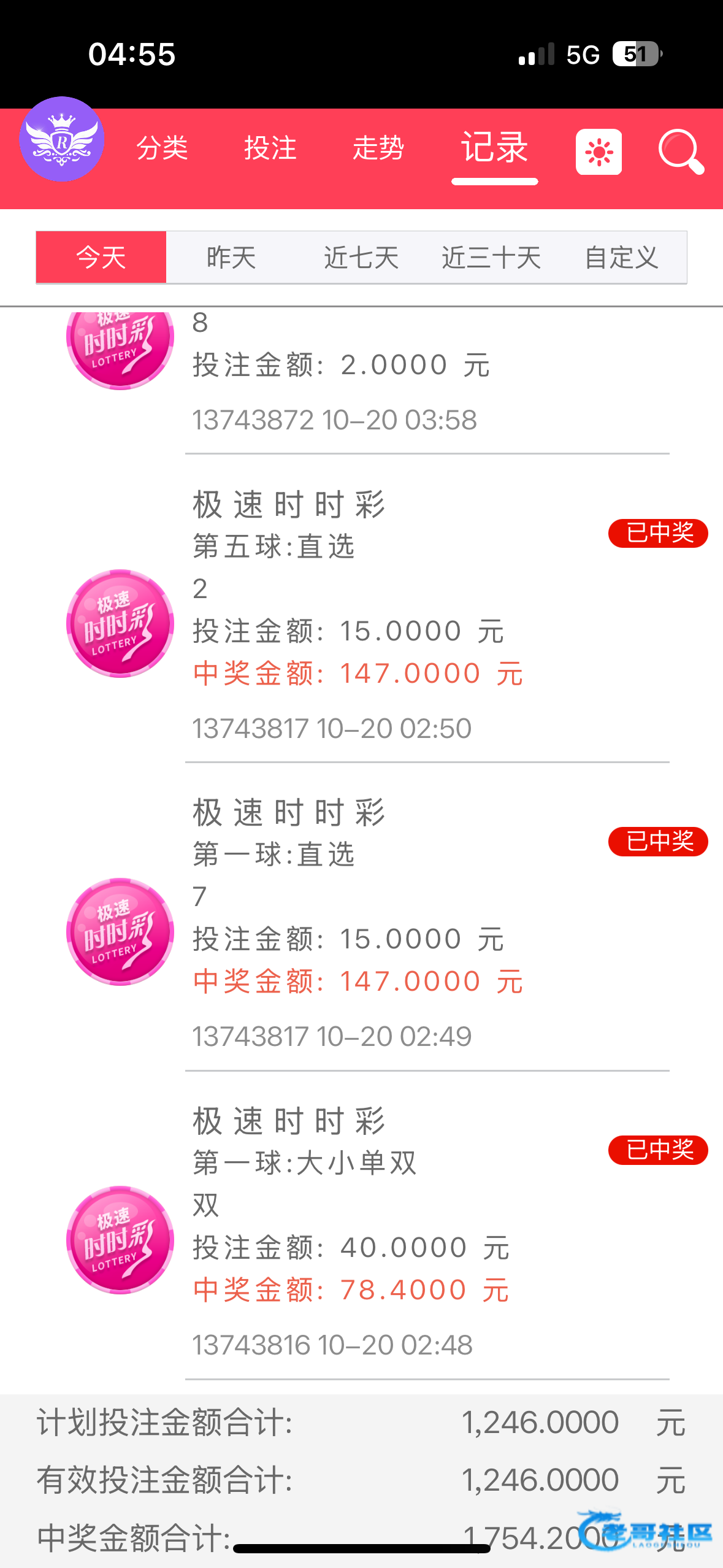The height and width of the screenshot is (1568, 723).
Task: Switch to the 分类 tab
Action: [162, 148]
